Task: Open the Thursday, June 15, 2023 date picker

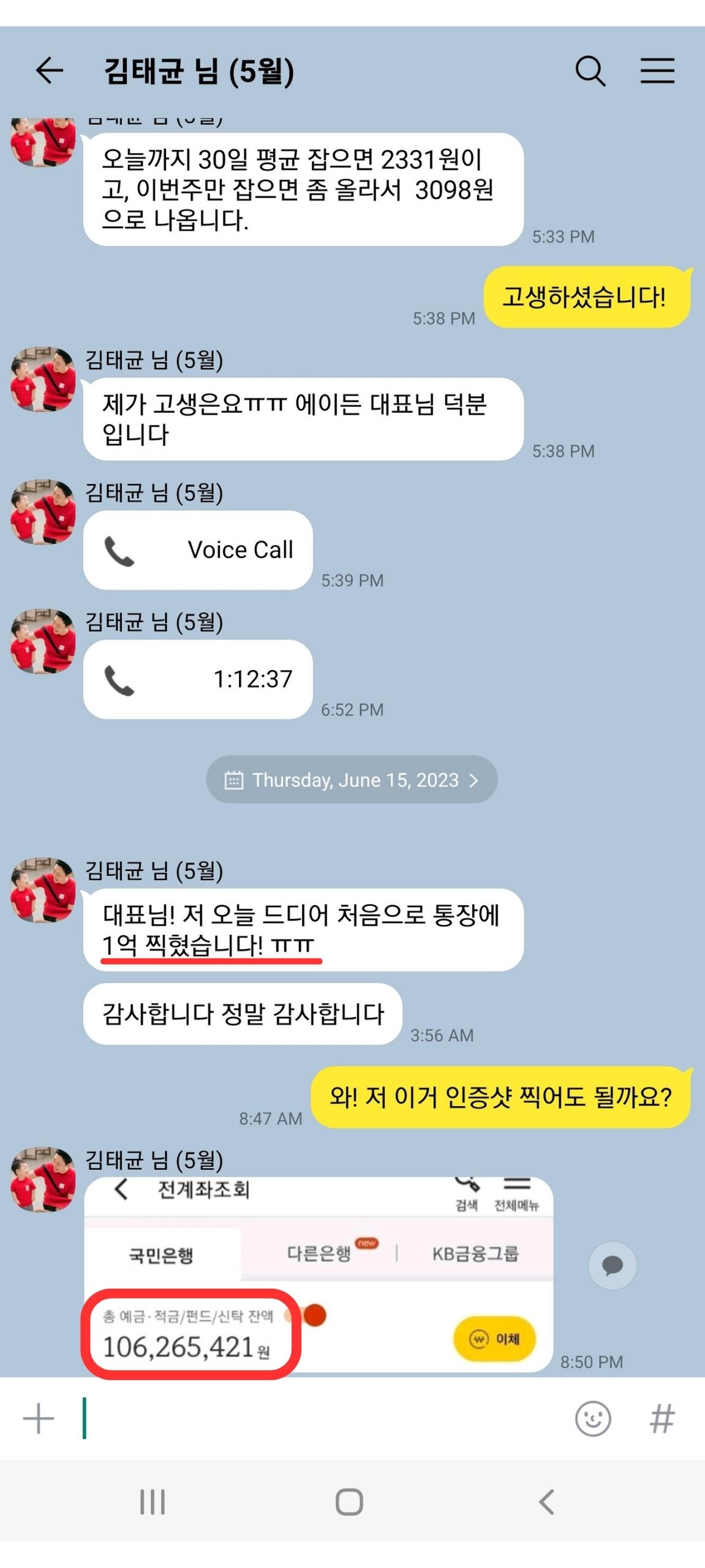Action: [x=352, y=780]
